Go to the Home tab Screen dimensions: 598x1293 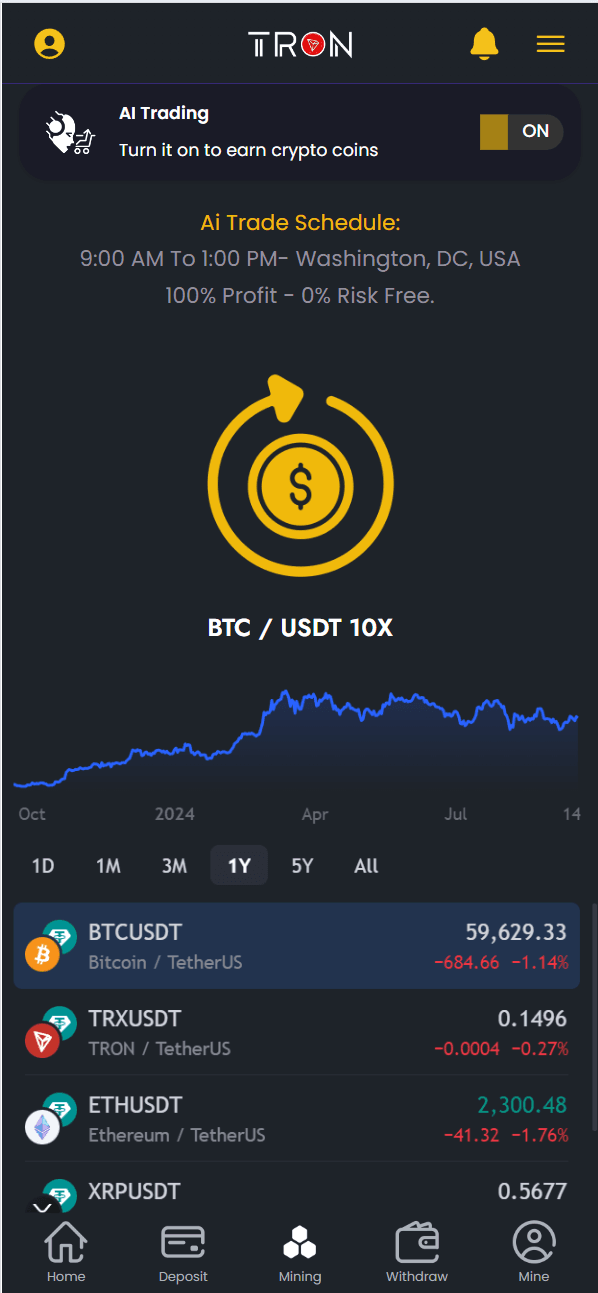click(66, 1253)
